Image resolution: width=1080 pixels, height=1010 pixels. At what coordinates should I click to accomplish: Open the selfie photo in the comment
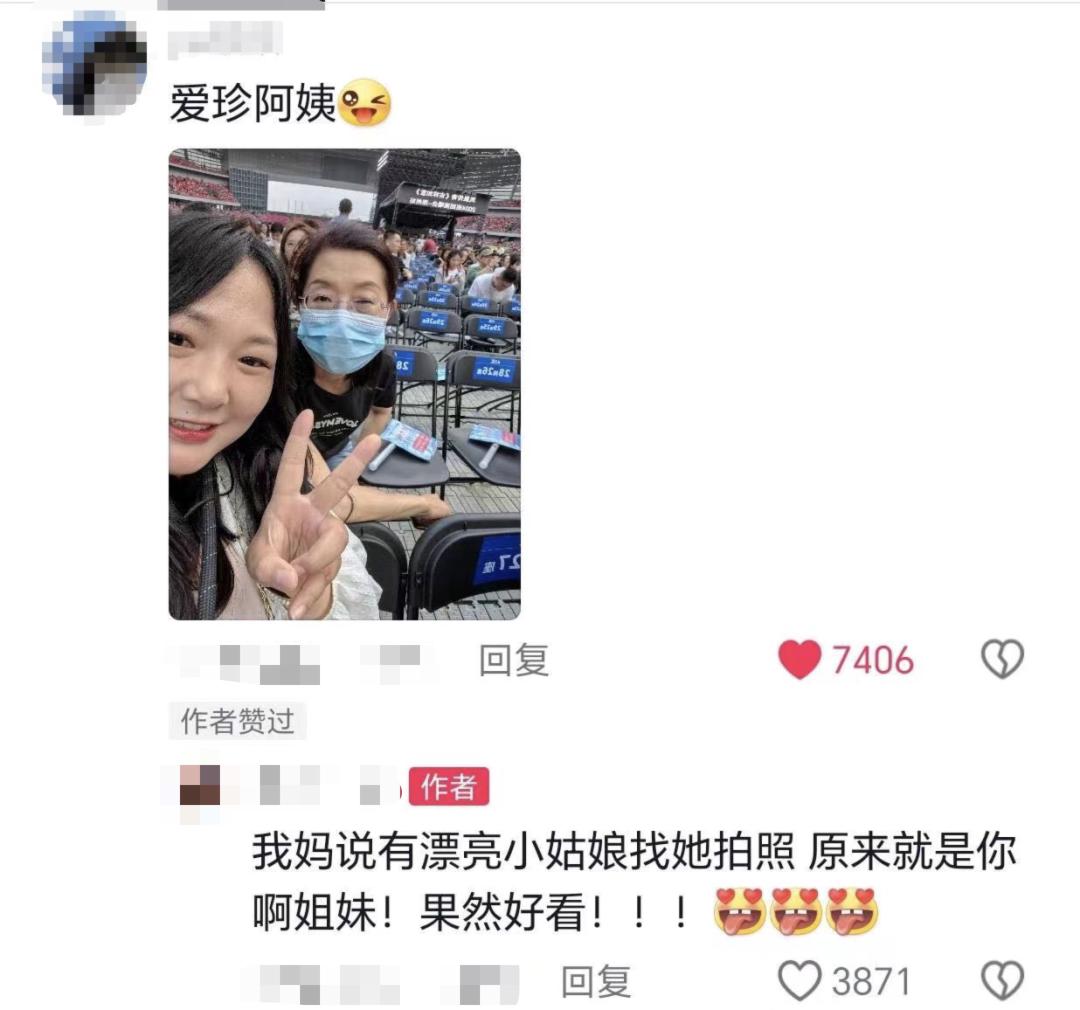tap(344, 384)
